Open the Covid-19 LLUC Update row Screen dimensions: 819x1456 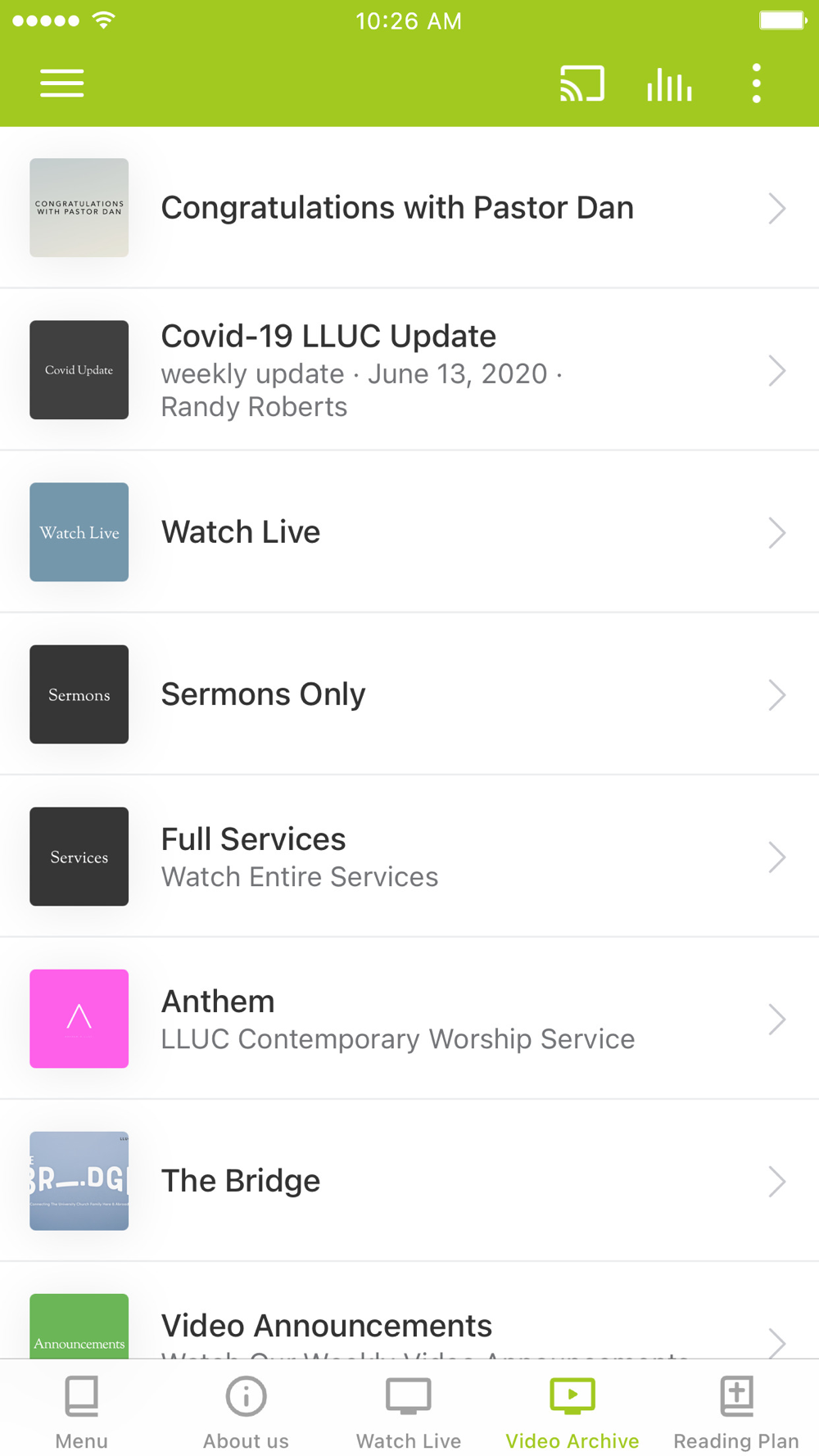coord(409,370)
